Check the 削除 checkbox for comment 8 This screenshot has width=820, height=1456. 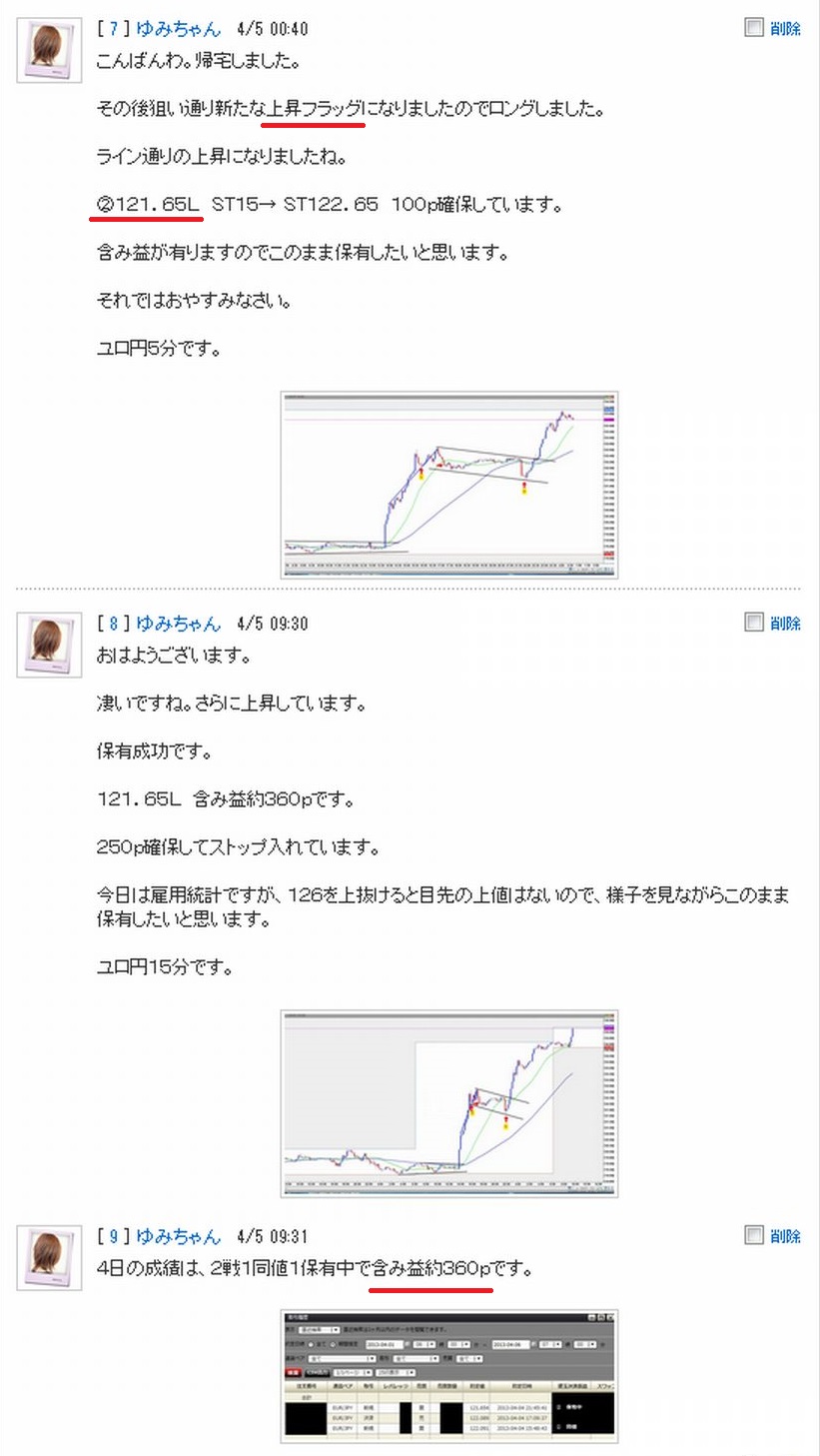coord(754,622)
